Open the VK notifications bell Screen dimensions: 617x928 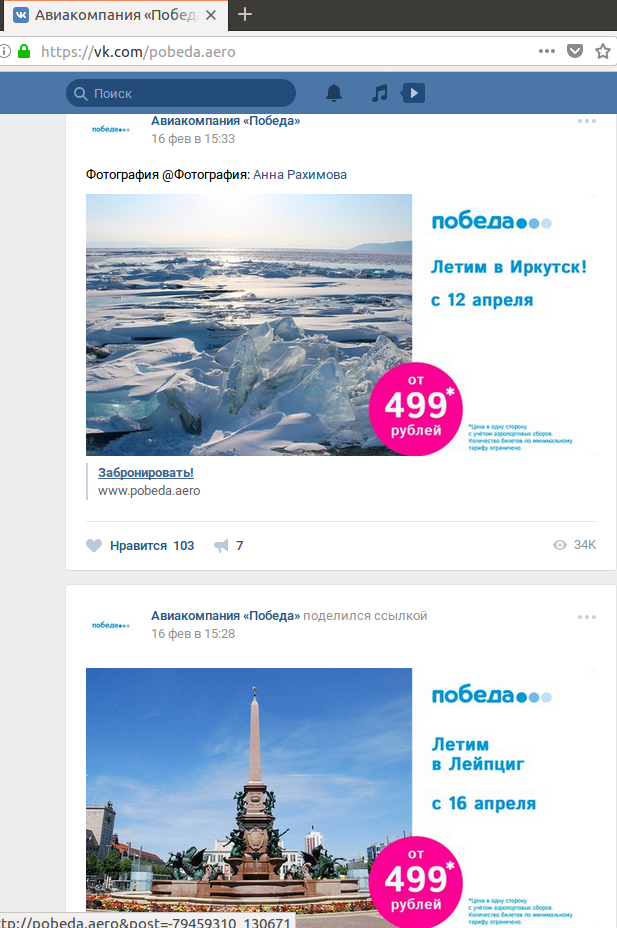[334, 93]
